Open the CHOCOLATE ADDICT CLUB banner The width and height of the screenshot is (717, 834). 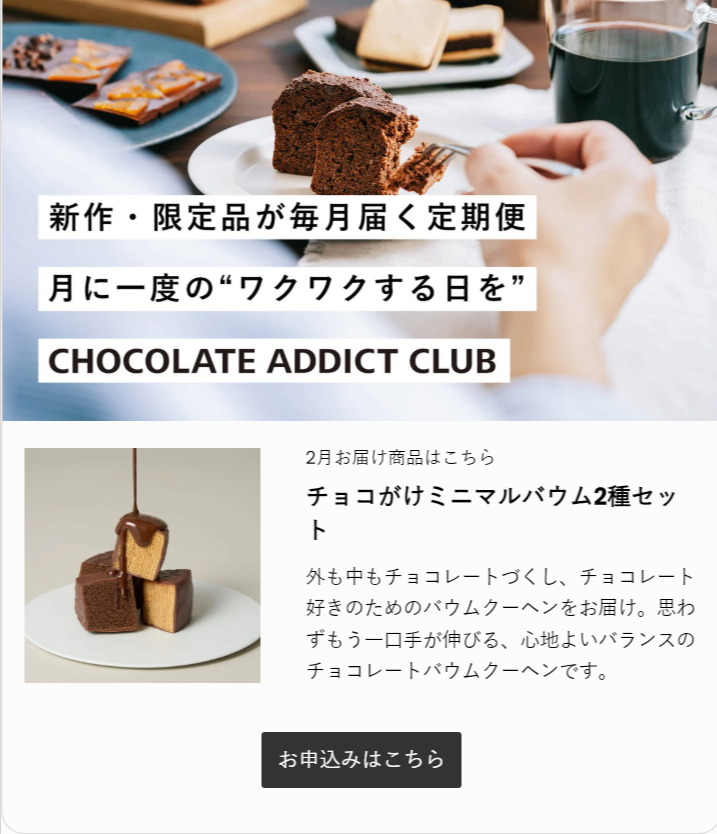(358, 210)
